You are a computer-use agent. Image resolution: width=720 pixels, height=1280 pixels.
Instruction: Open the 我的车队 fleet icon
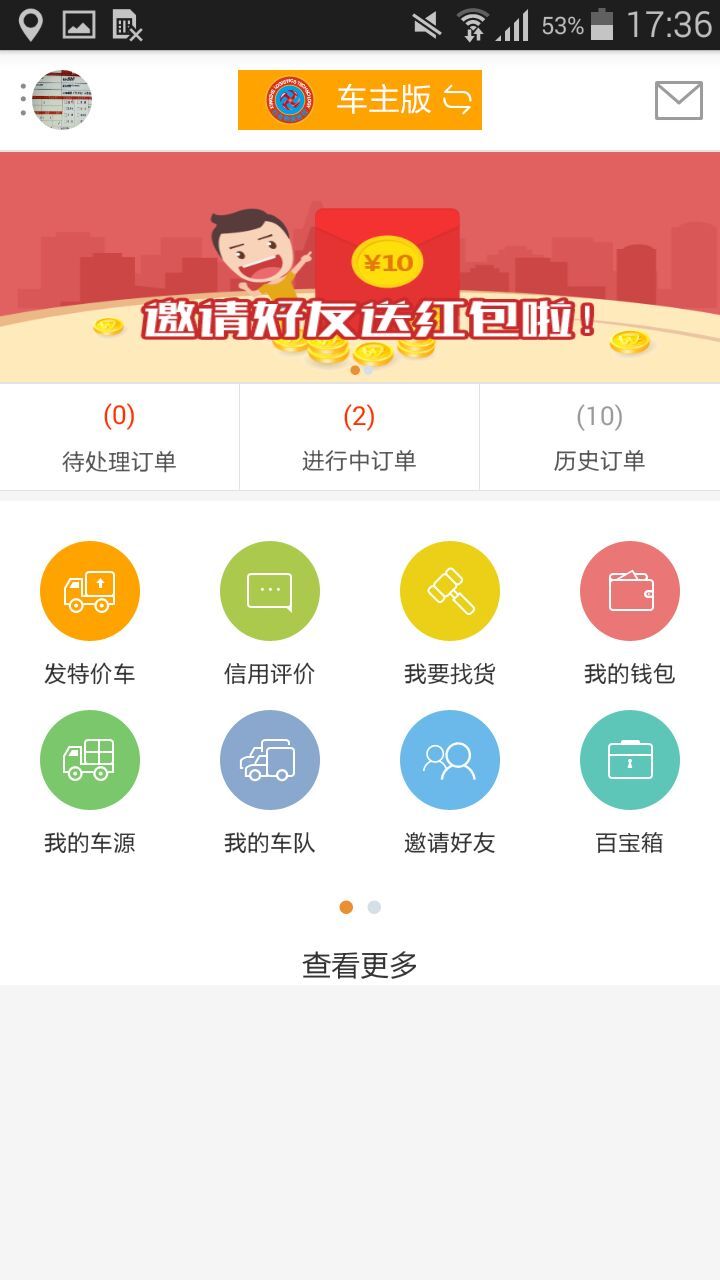pos(270,759)
